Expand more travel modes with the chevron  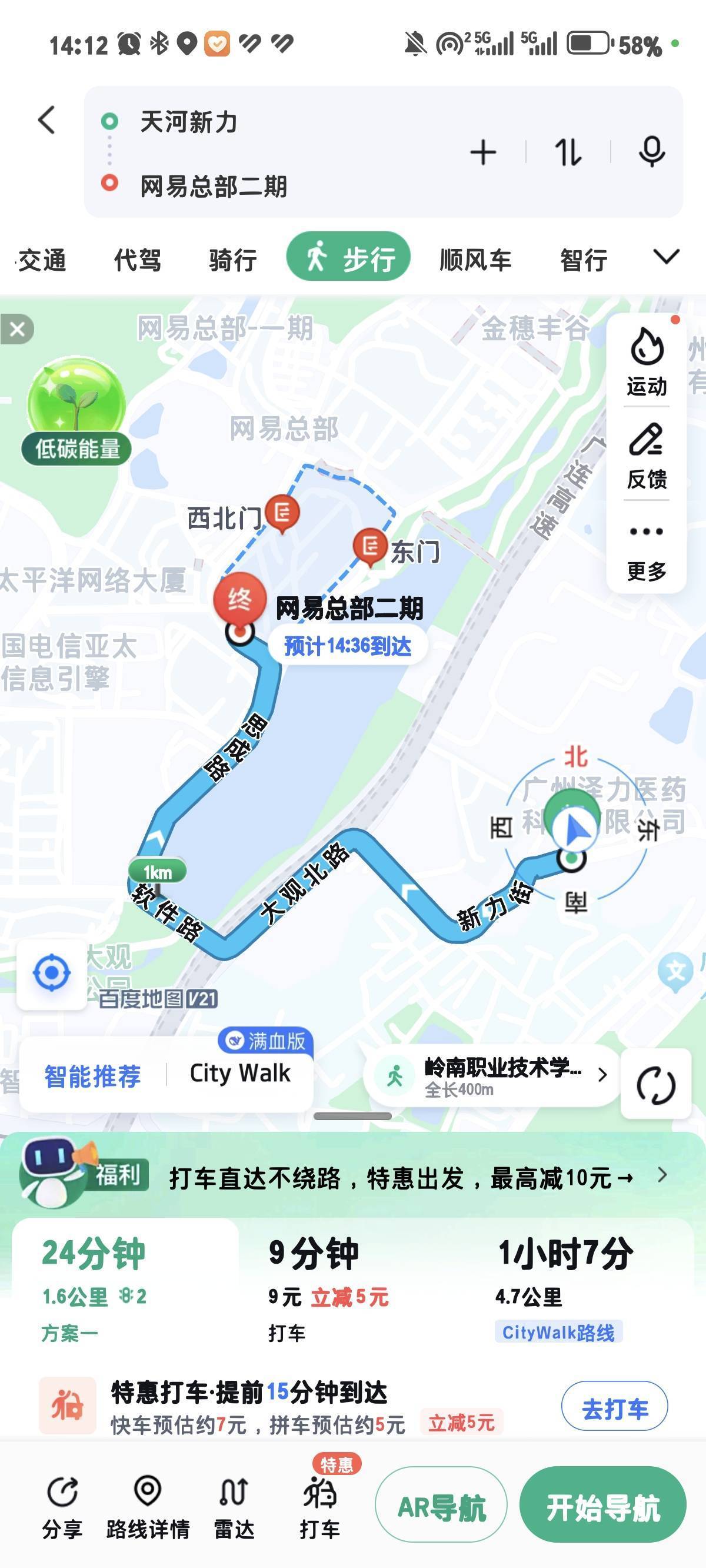[667, 257]
